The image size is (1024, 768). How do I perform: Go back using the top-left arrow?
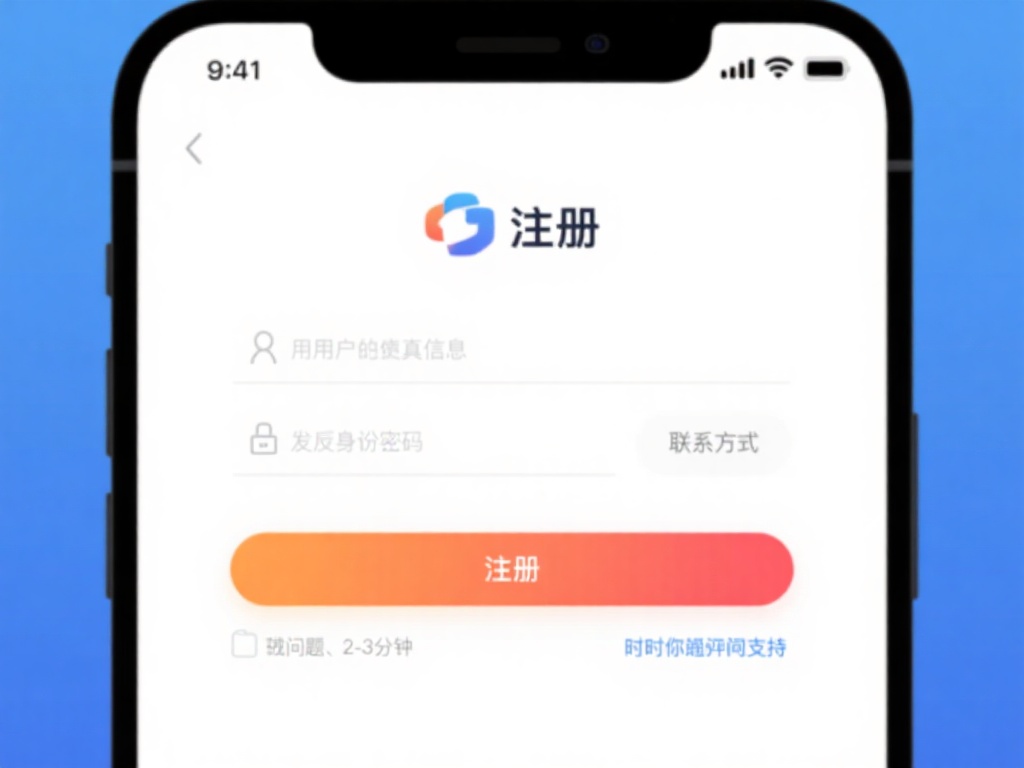(x=194, y=149)
